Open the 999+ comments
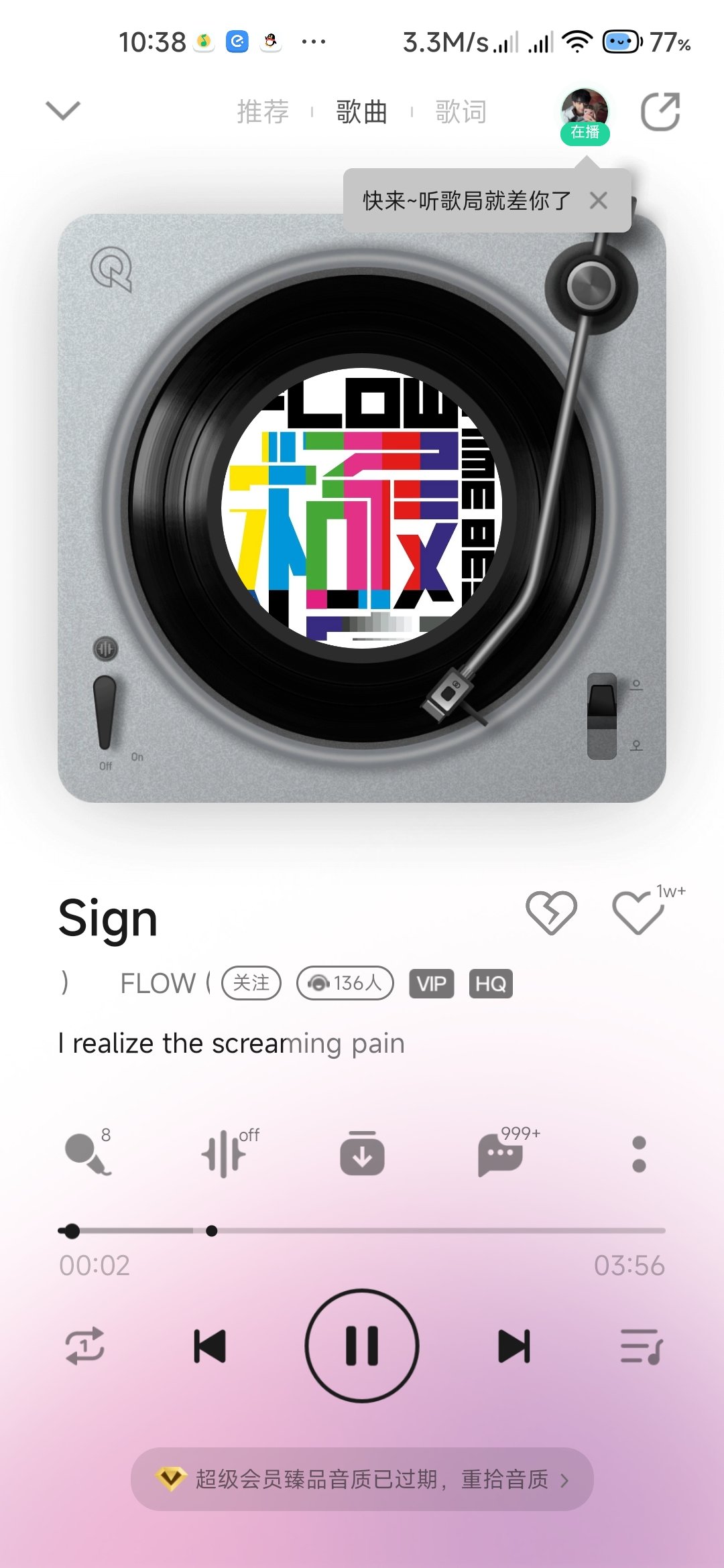The width and height of the screenshot is (724, 1568). pos(503,1153)
